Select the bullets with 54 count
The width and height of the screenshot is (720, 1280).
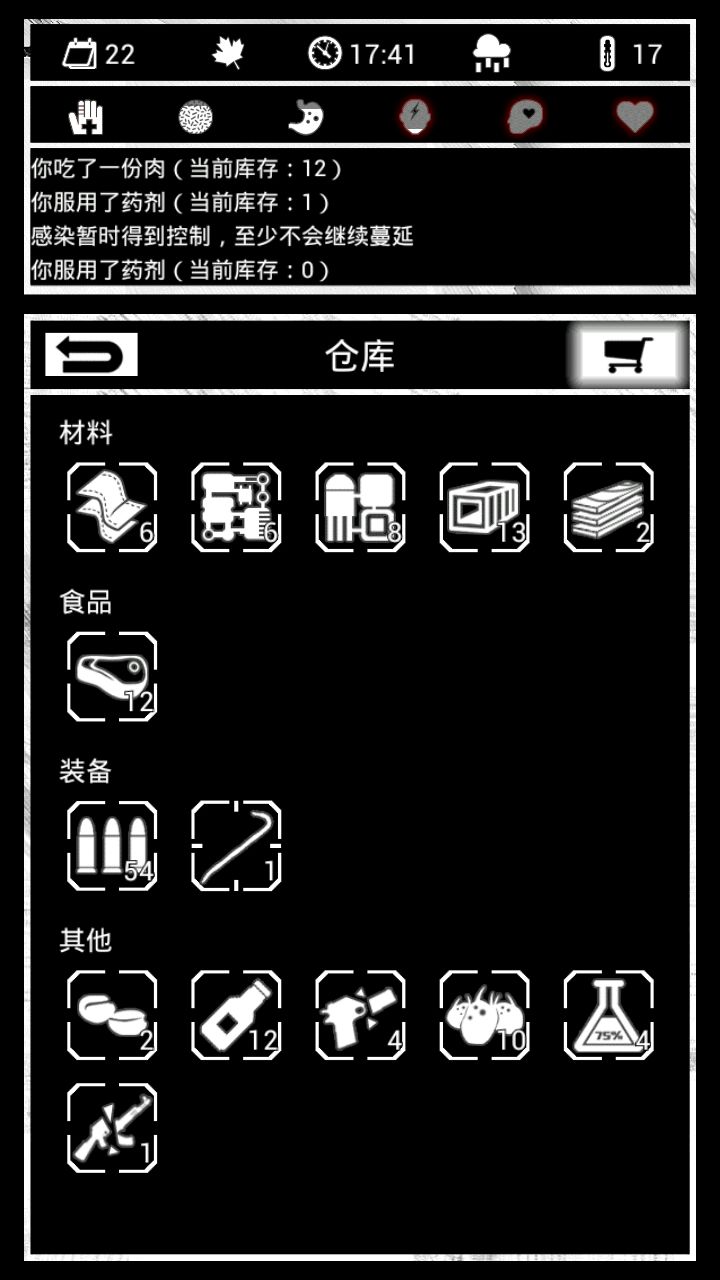coord(112,846)
